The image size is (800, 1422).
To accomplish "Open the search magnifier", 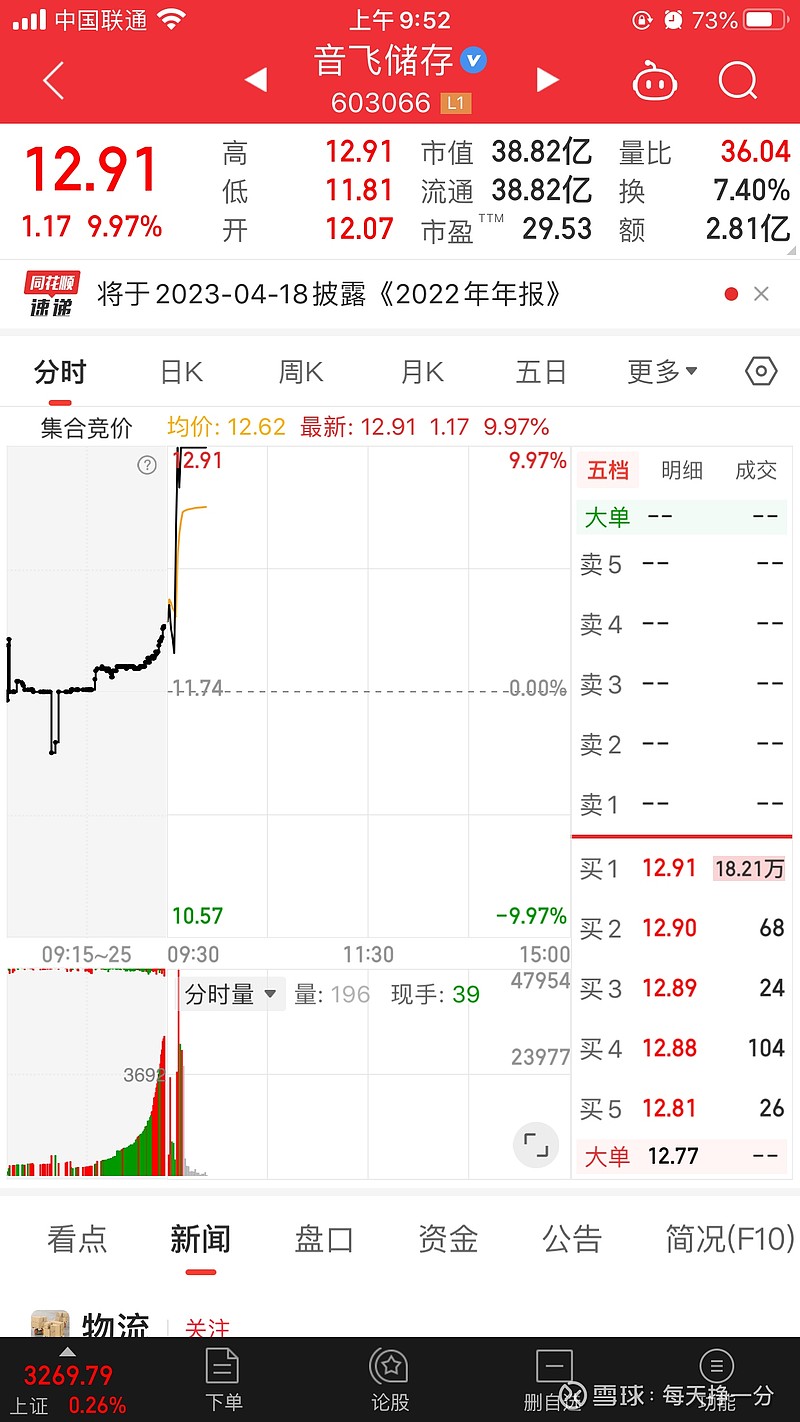I will (x=738, y=81).
